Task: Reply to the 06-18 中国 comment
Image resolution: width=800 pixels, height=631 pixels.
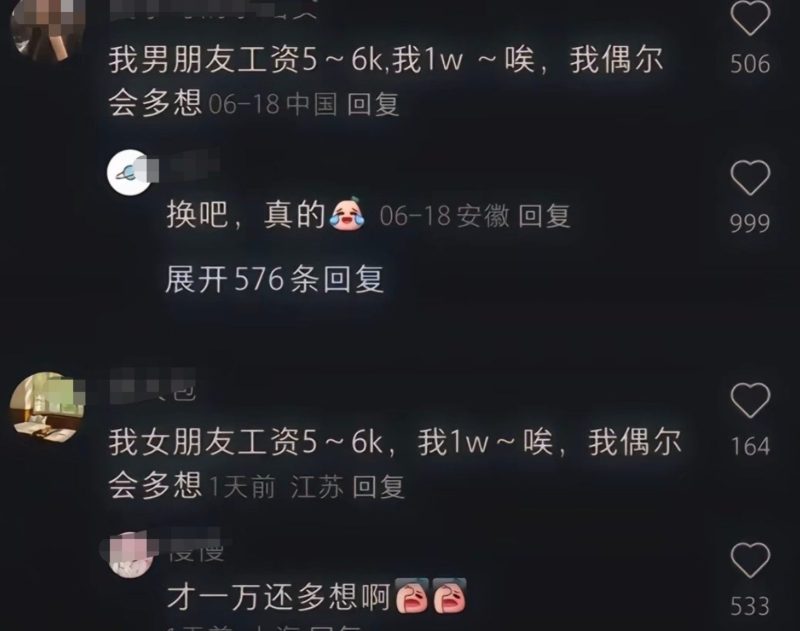Action: coord(373,104)
